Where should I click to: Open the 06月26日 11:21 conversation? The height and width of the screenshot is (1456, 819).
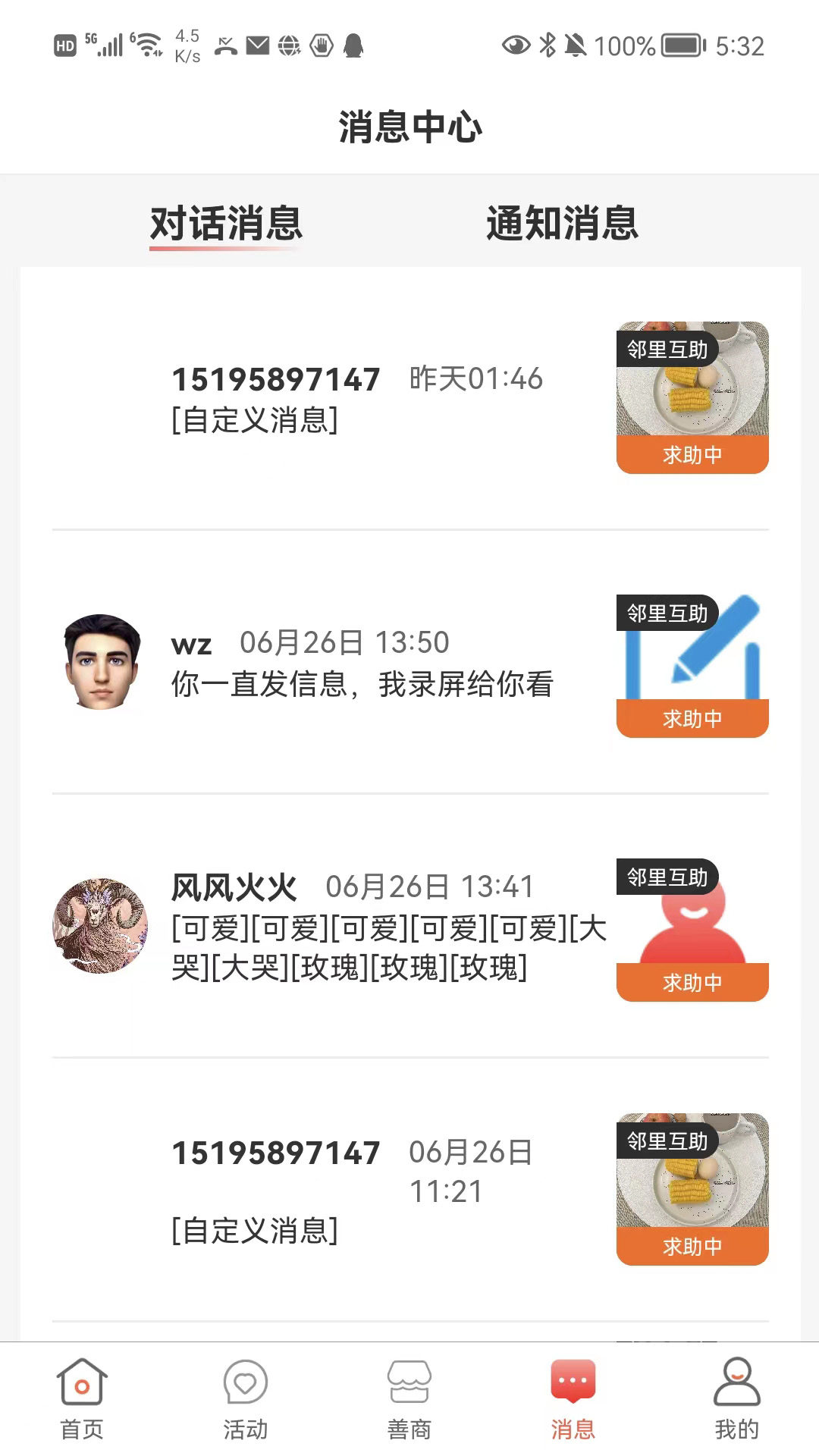[x=410, y=1190]
